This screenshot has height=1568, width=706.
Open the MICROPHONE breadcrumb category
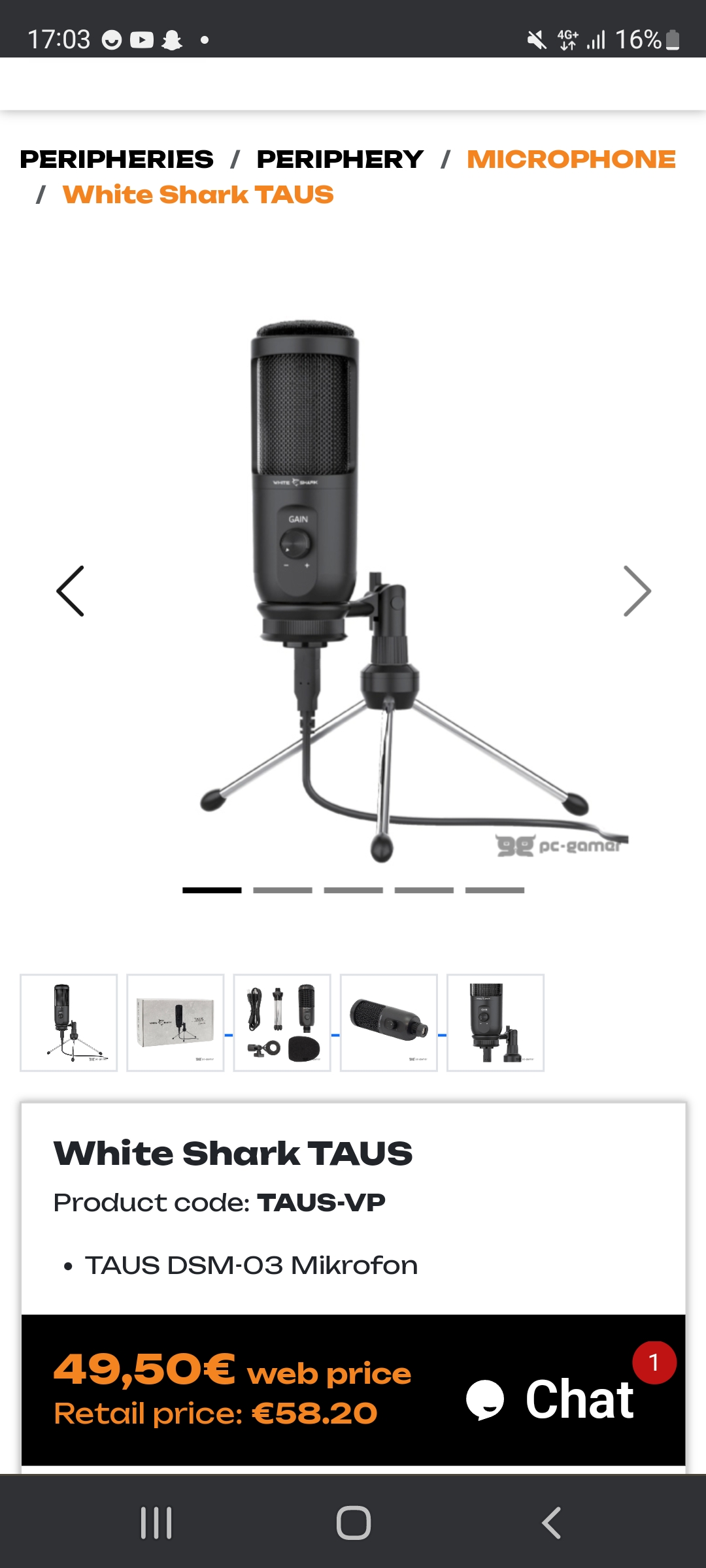coord(571,159)
